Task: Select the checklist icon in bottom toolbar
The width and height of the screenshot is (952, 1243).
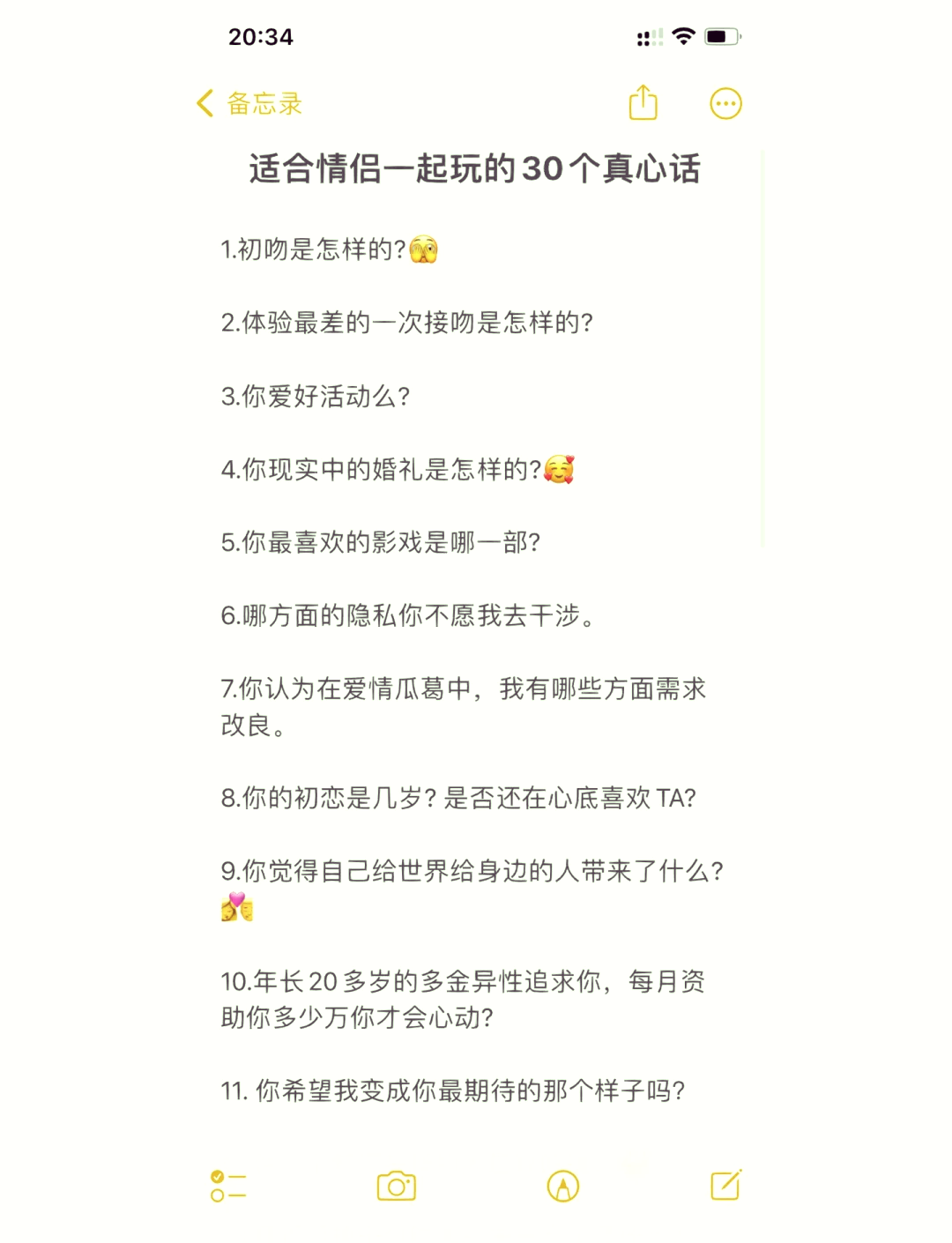Action: [227, 1187]
